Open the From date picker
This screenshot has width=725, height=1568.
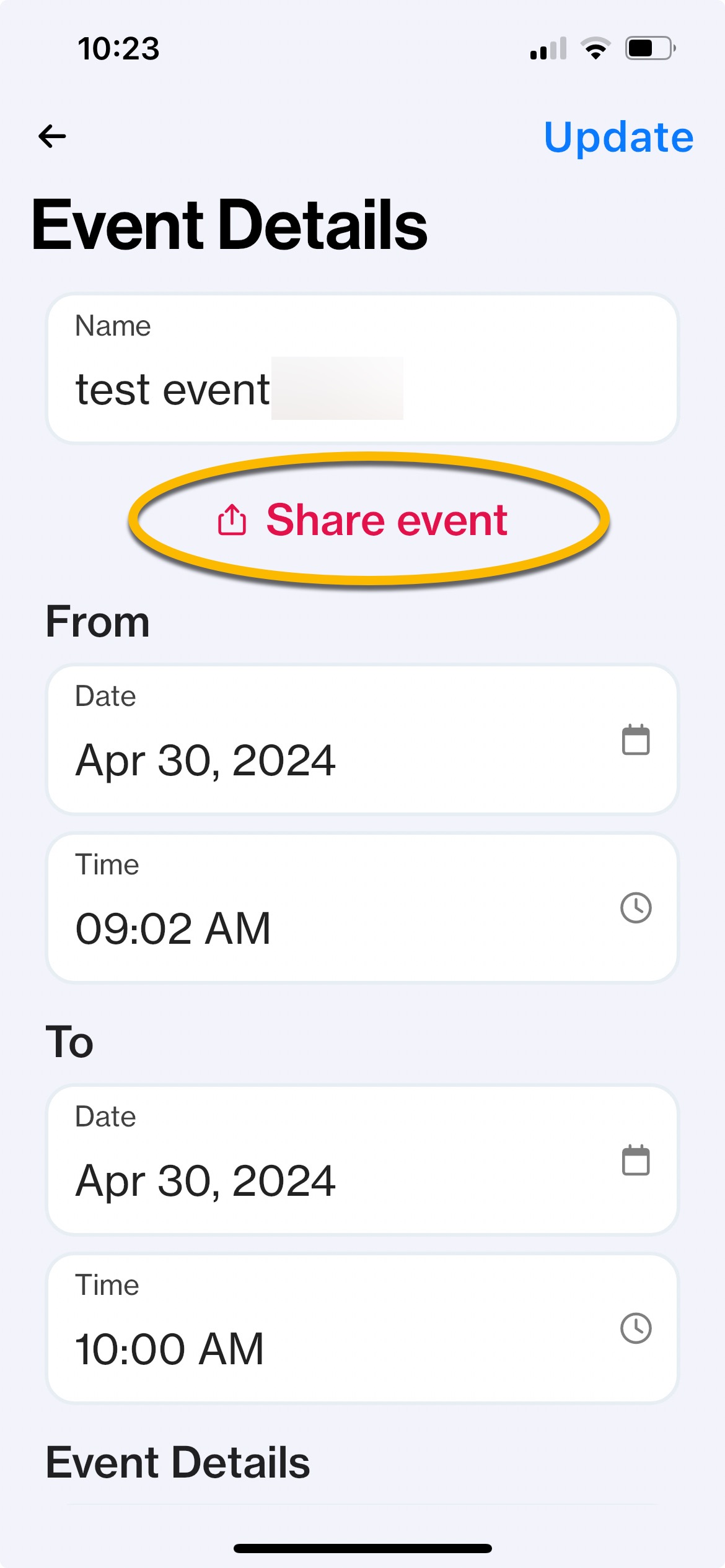point(362,739)
